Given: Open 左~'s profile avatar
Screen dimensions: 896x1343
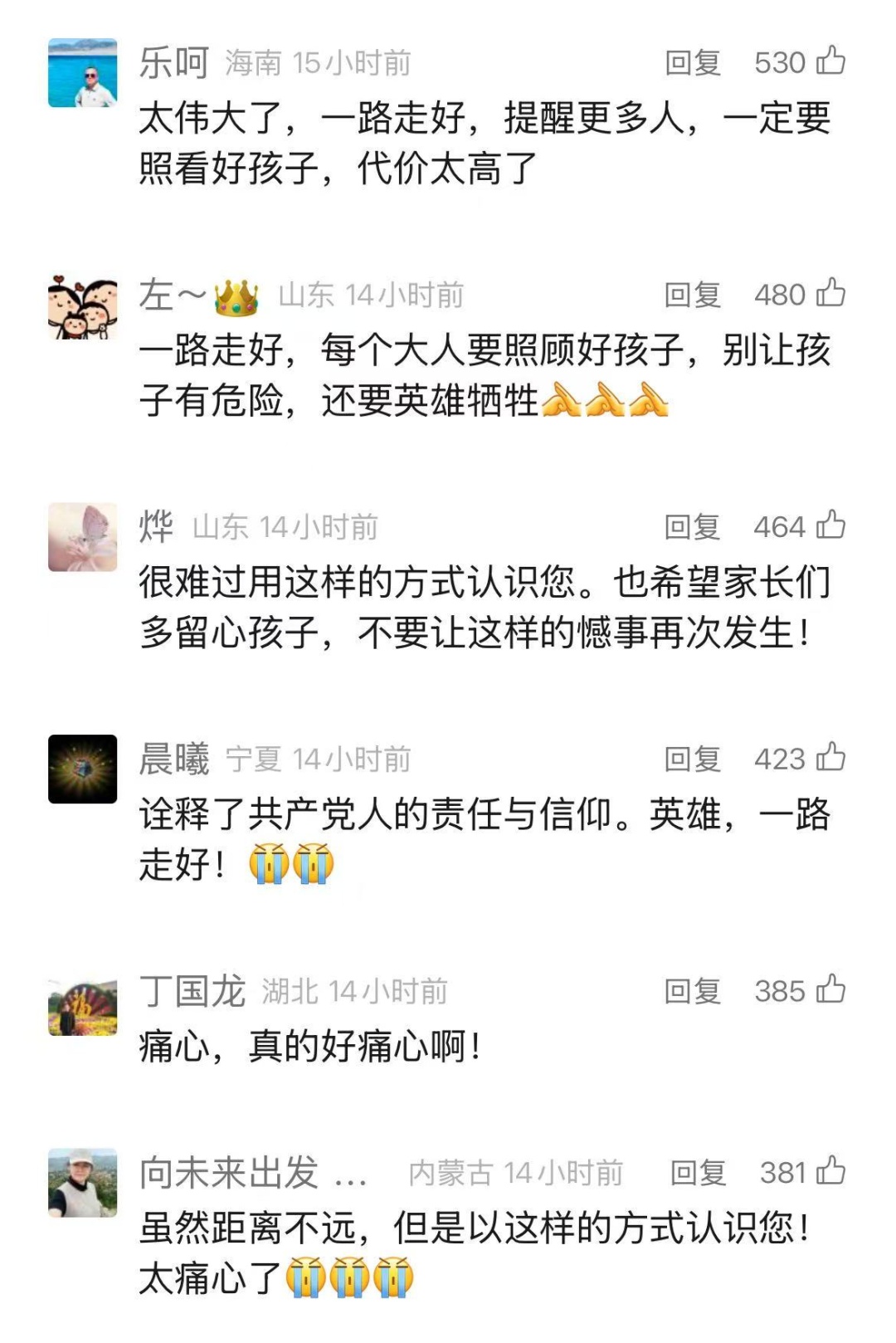Looking at the screenshot, I should click(x=82, y=307).
